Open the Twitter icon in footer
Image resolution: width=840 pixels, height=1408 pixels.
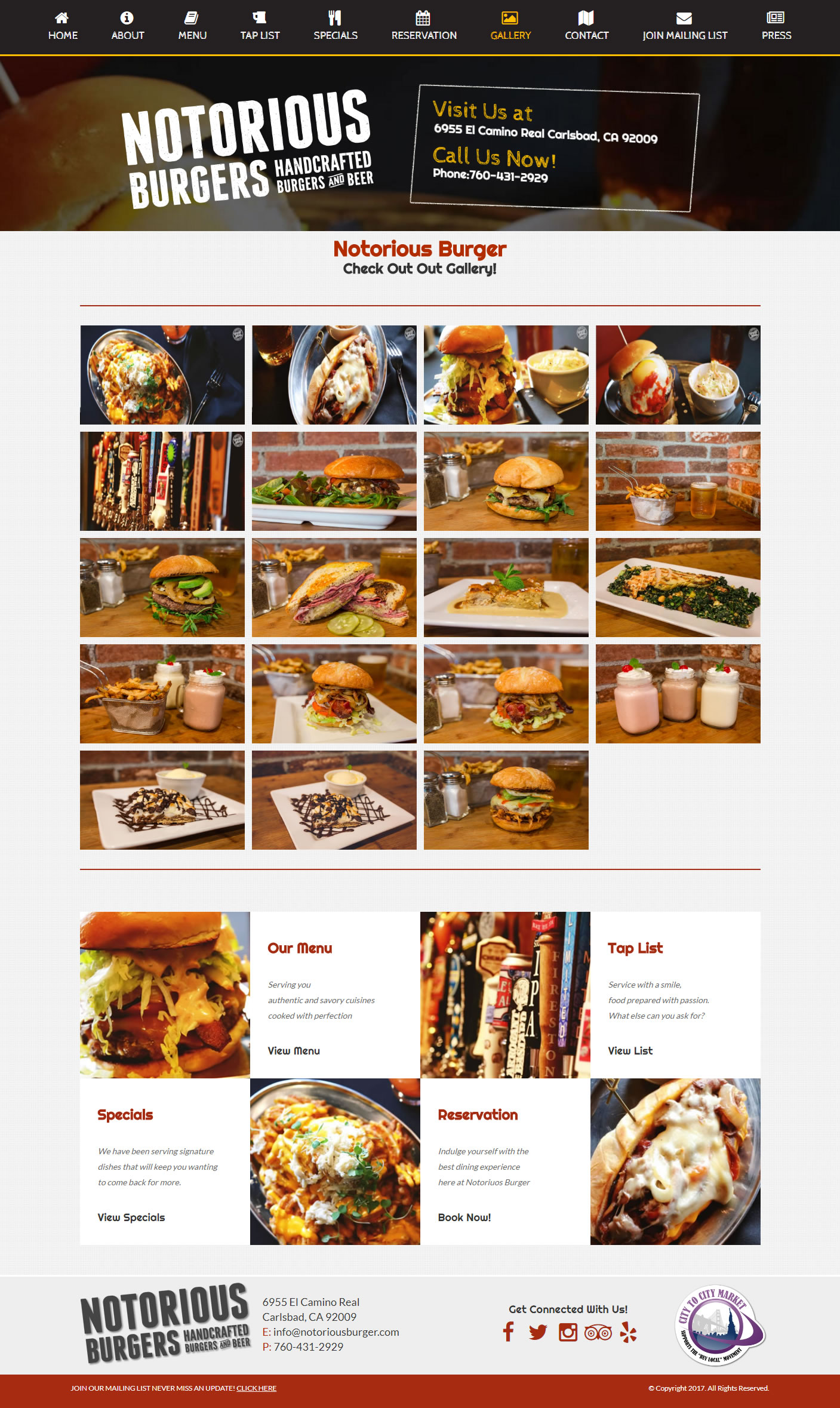tap(538, 1332)
